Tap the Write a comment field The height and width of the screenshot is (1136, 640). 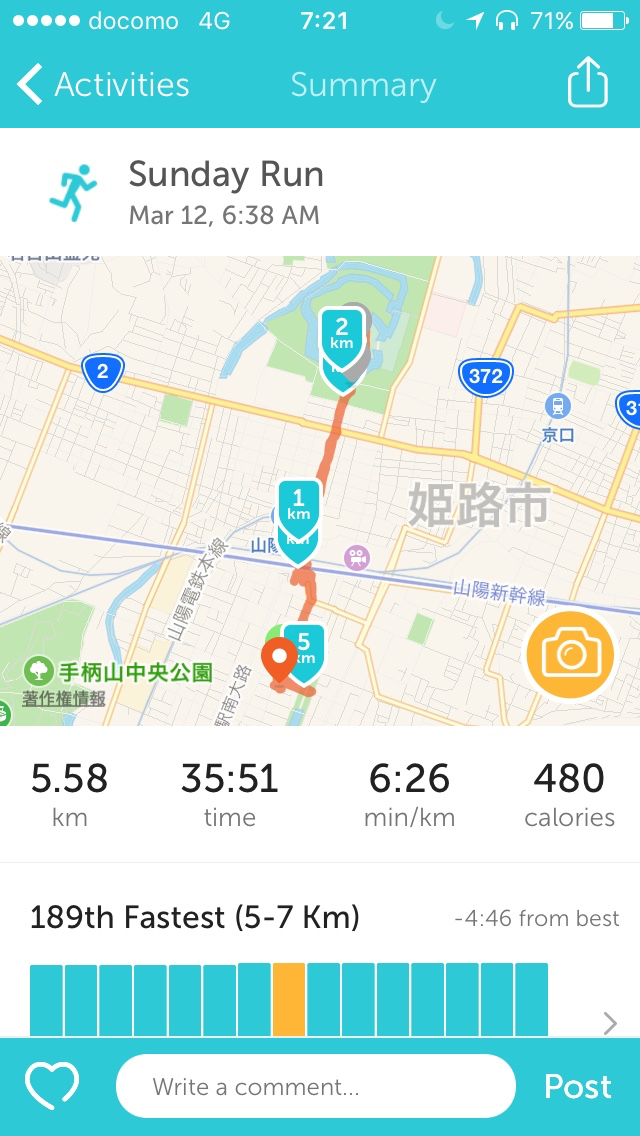(x=315, y=1086)
